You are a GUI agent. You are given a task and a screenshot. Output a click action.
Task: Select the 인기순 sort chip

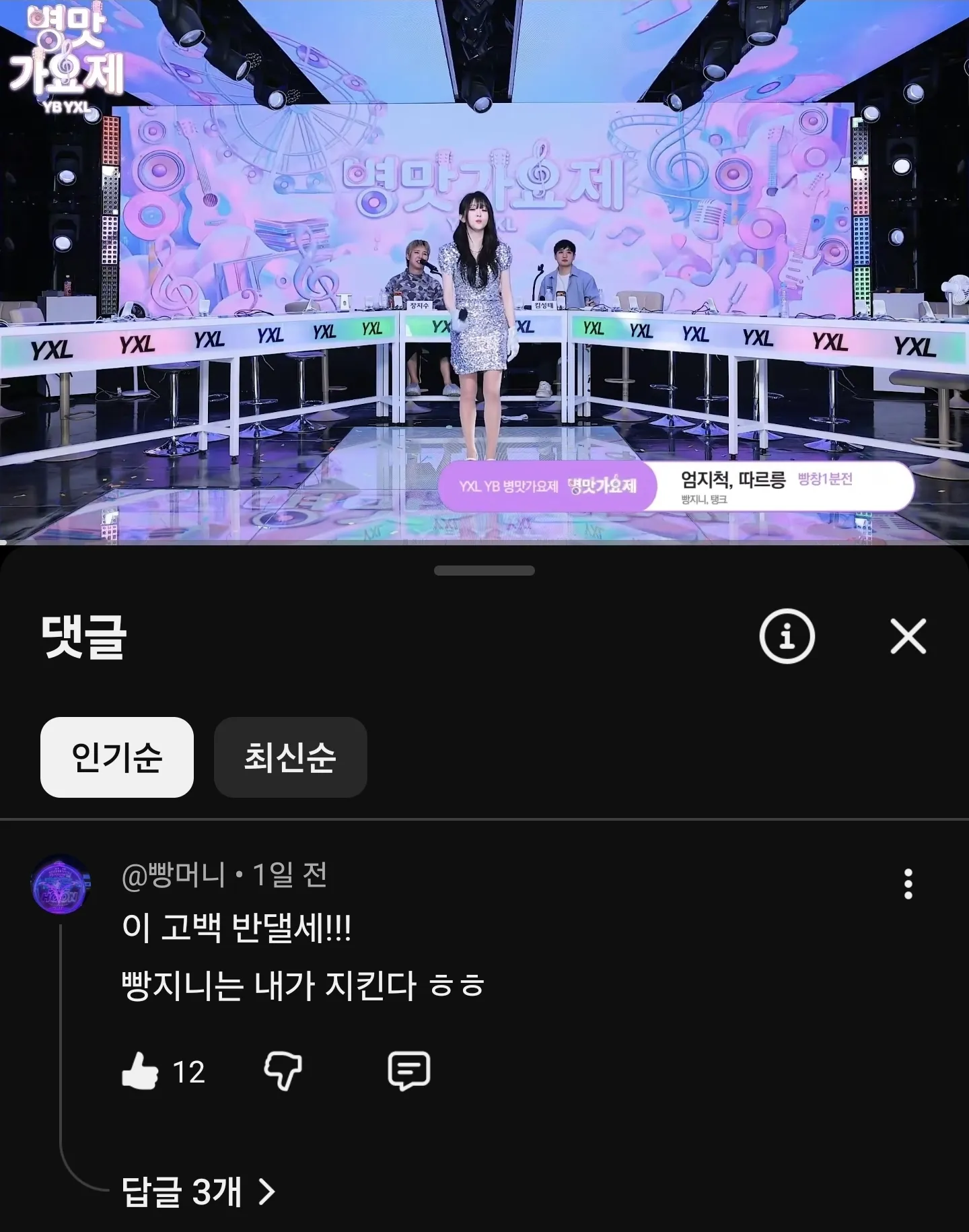click(117, 757)
